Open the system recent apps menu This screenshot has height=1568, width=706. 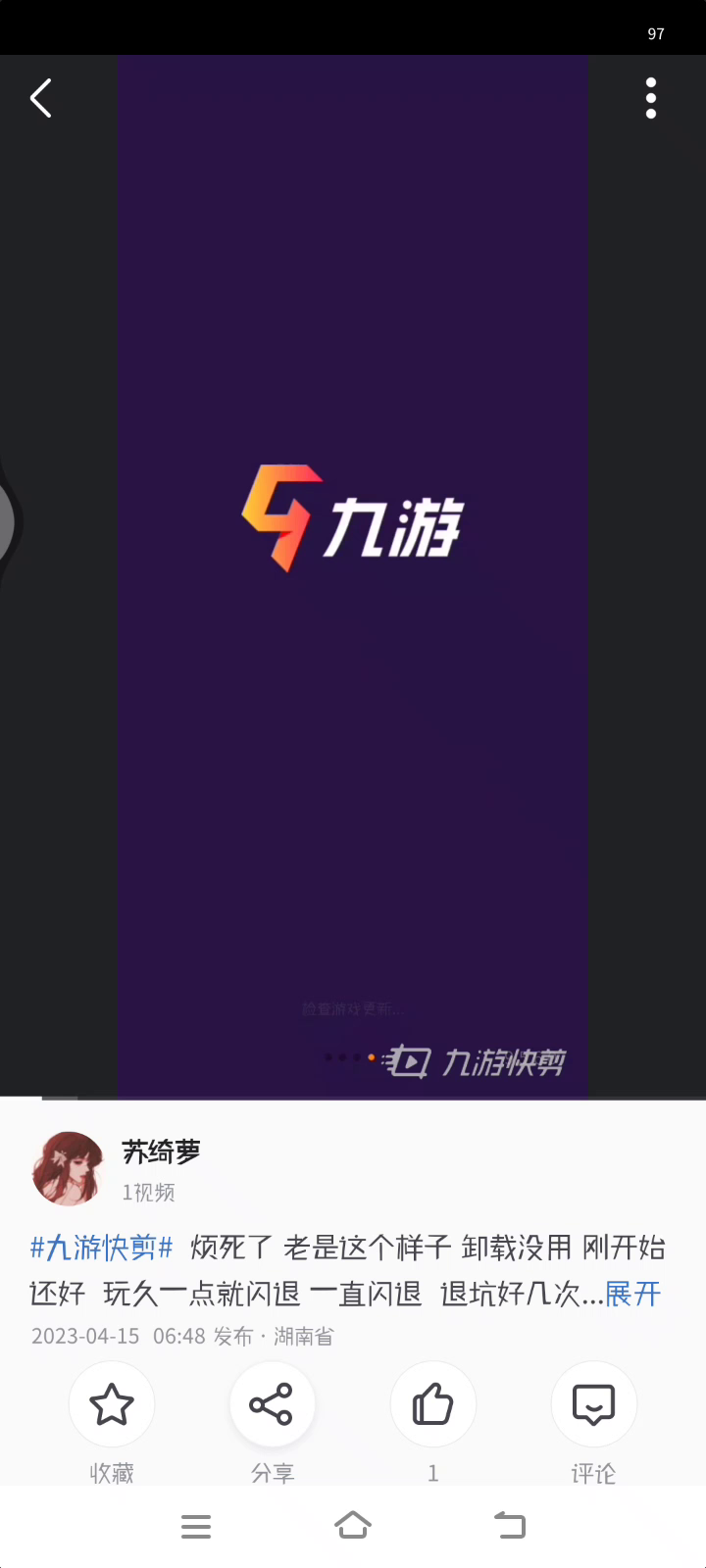[x=196, y=1526]
